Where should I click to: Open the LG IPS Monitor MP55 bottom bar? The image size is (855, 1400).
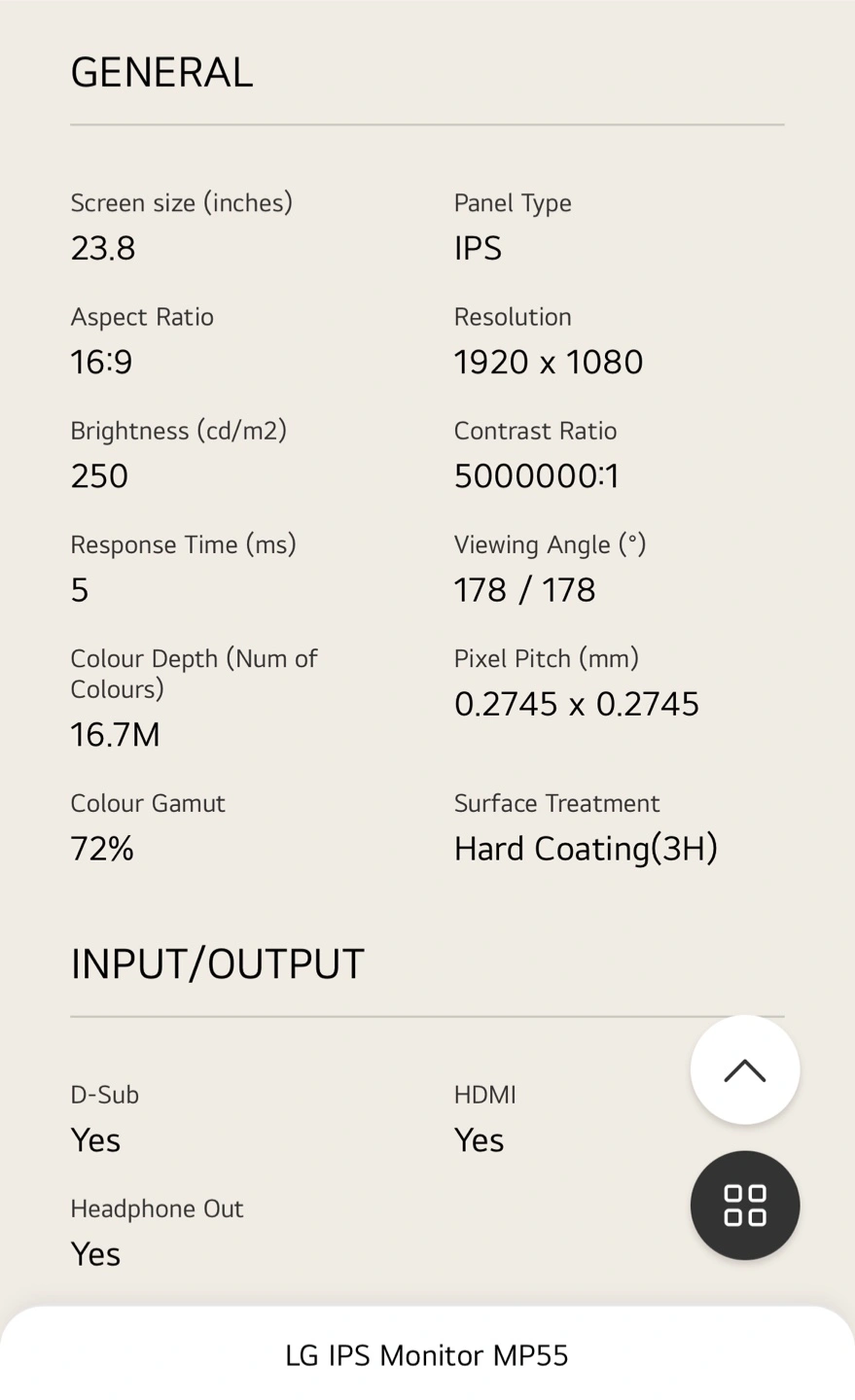tap(427, 1353)
